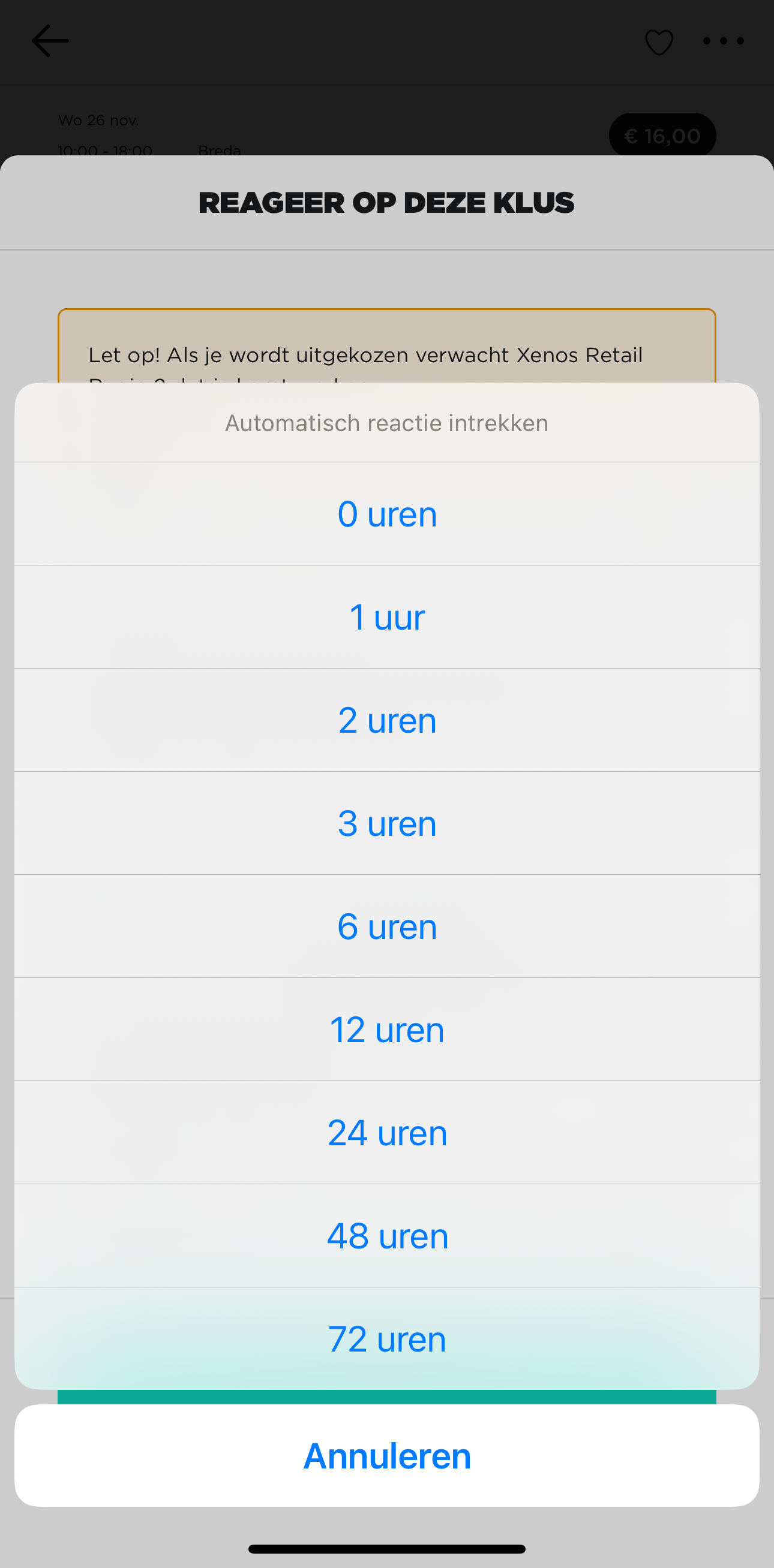Select 0 uren auto-withdraw option
The height and width of the screenshot is (1568, 774).
coord(386,513)
